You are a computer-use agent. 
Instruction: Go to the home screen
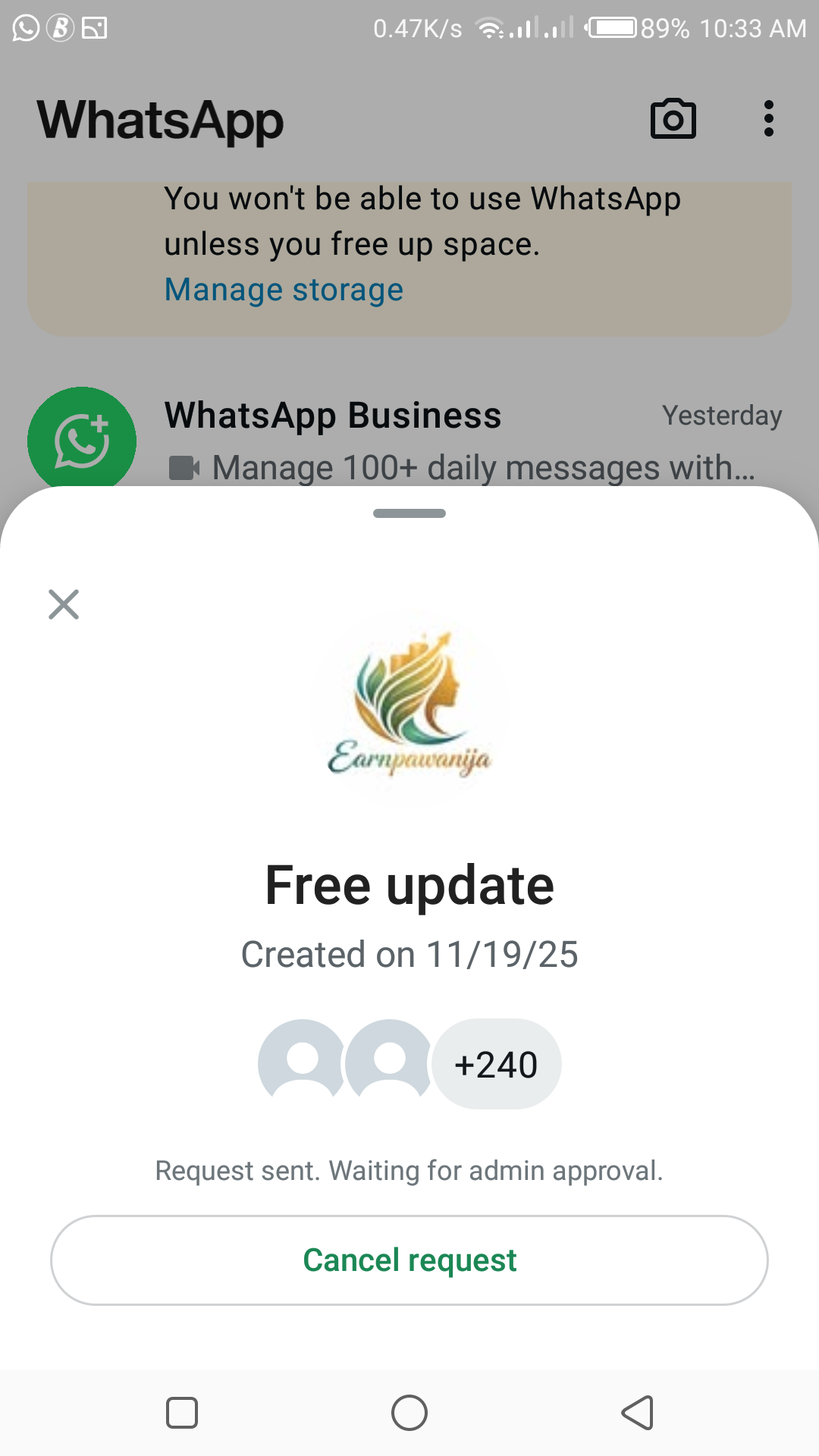[x=409, y=1413]
